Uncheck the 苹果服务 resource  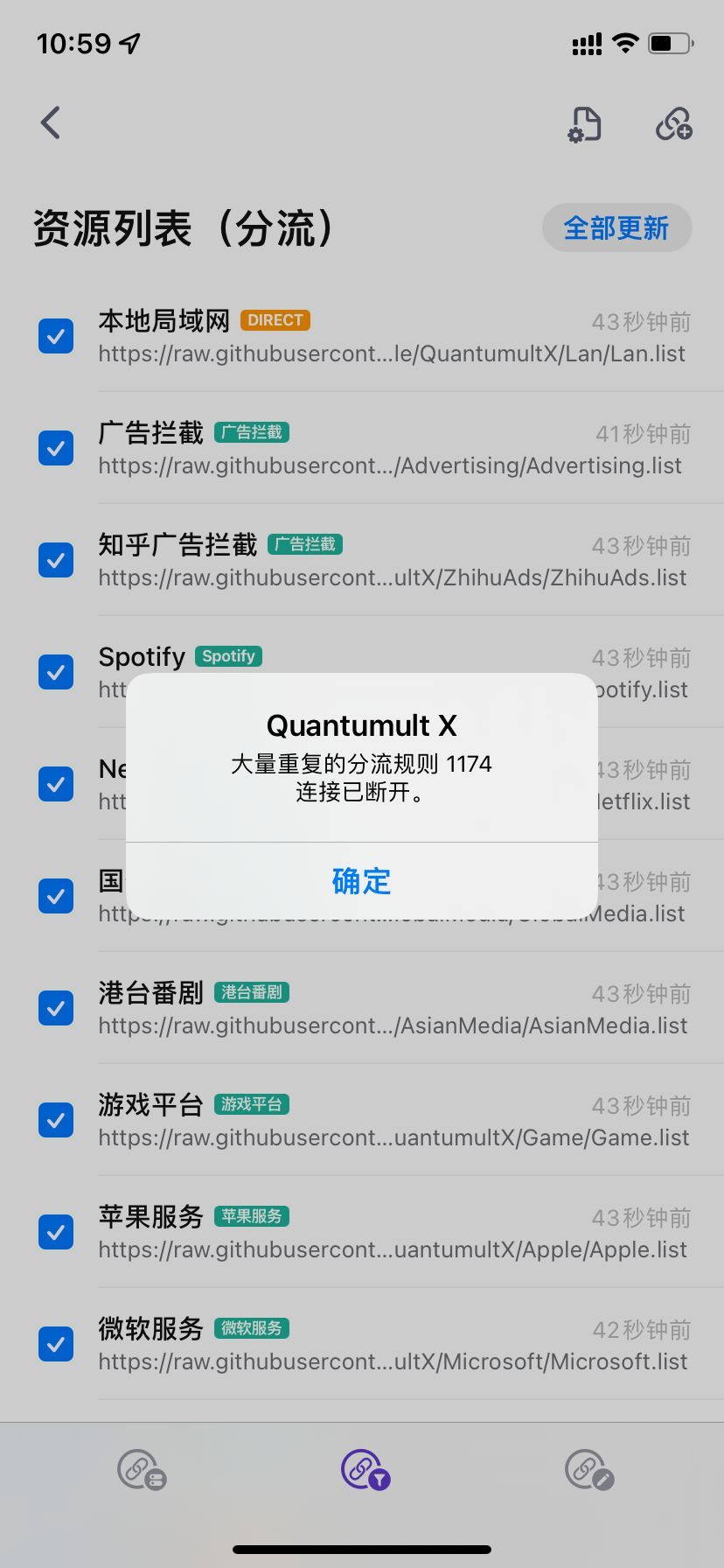tap(55, 1231)
